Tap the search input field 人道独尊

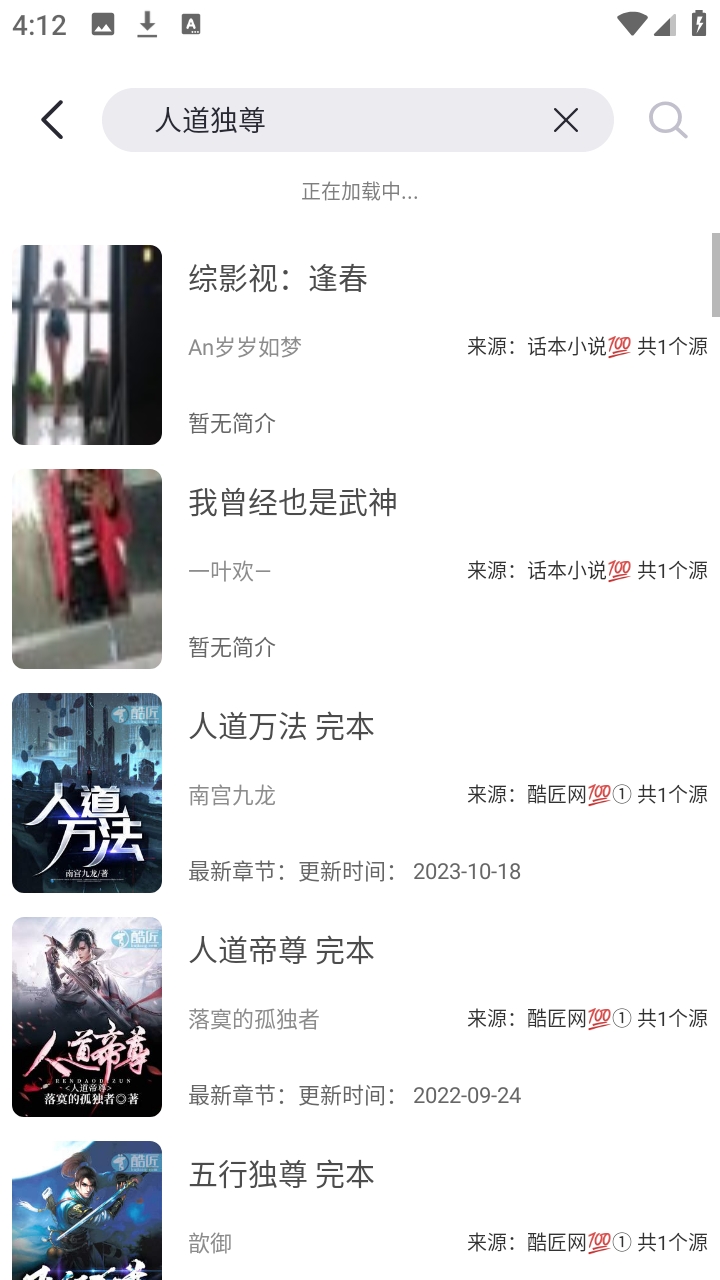point(300,119)
